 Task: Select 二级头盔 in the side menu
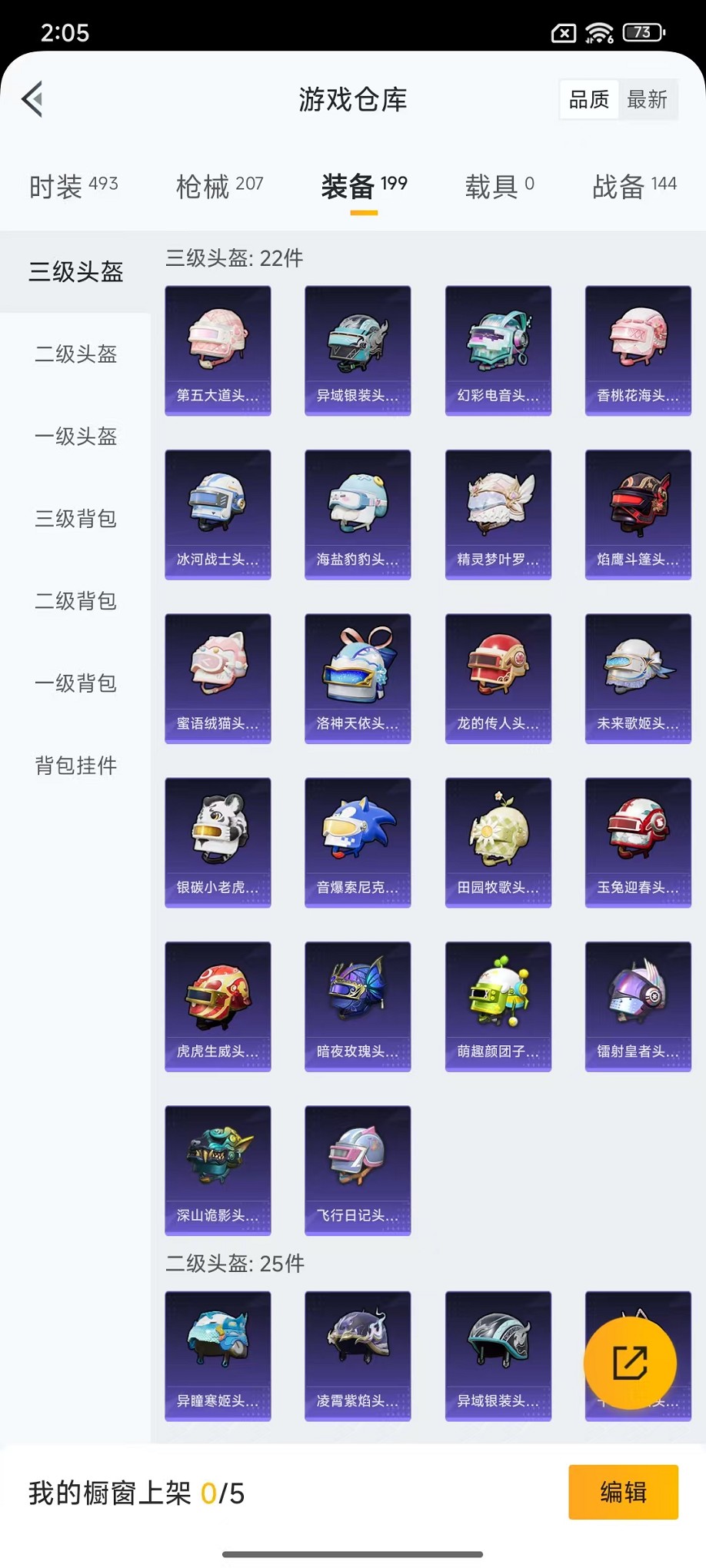point(75,354)
